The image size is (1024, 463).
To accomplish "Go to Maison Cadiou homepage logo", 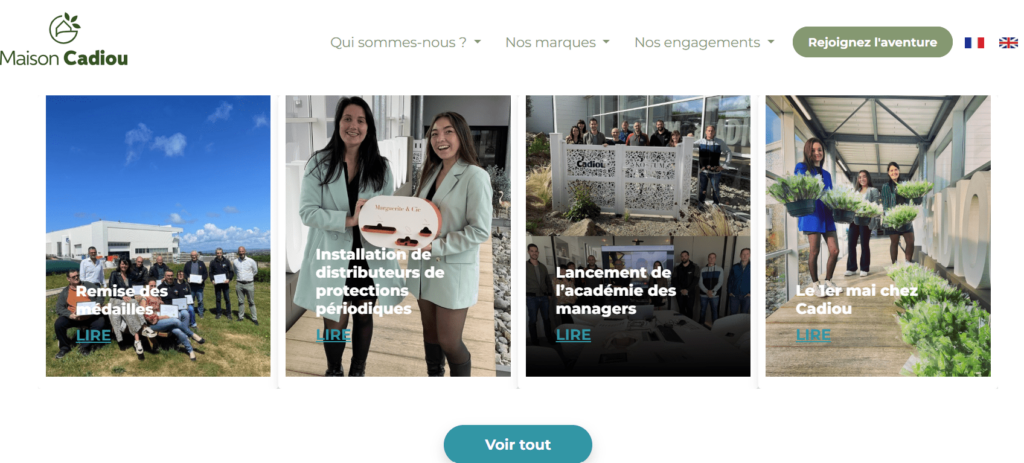I will point(64,40).
